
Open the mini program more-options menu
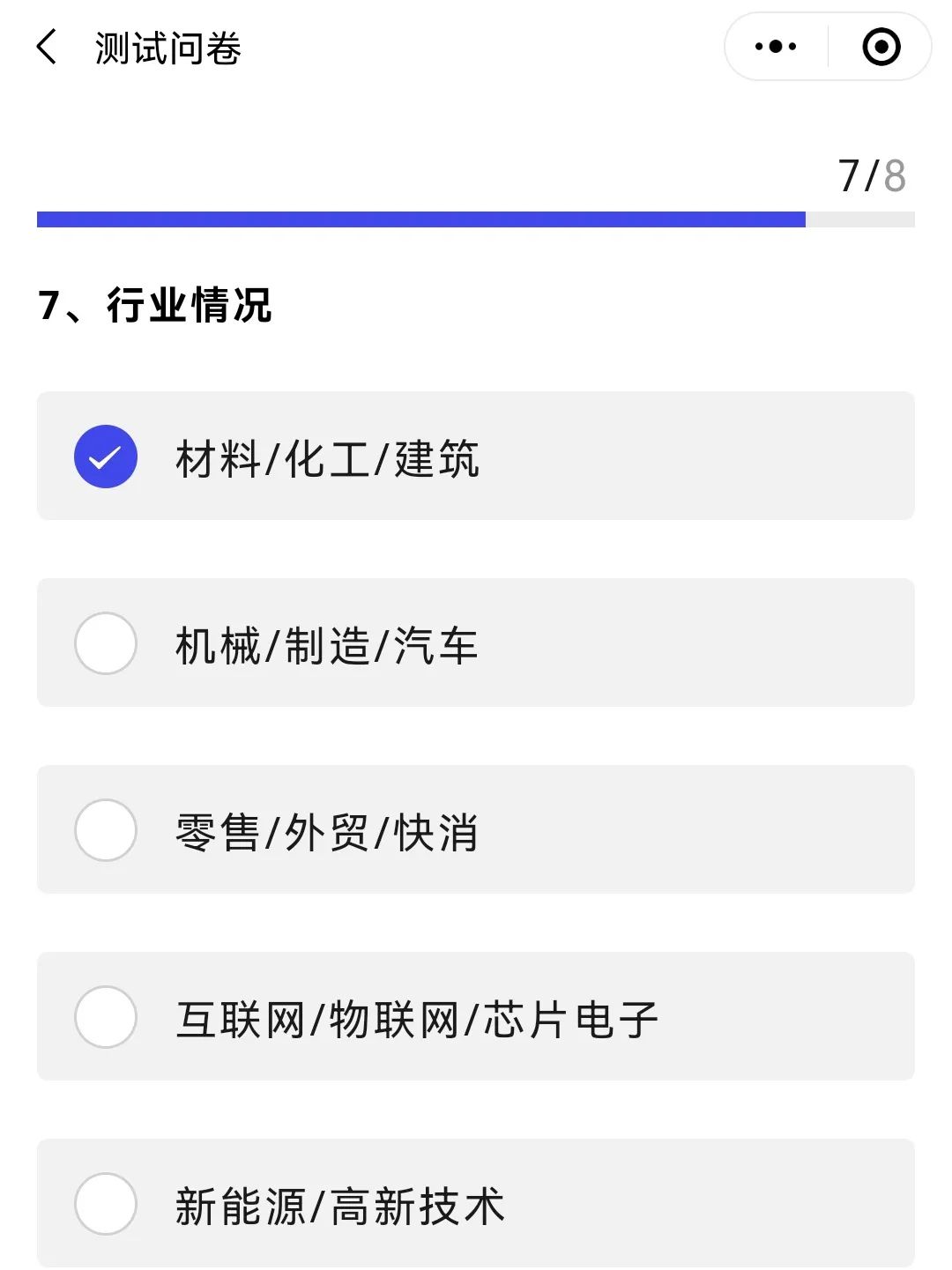[776, 47]
